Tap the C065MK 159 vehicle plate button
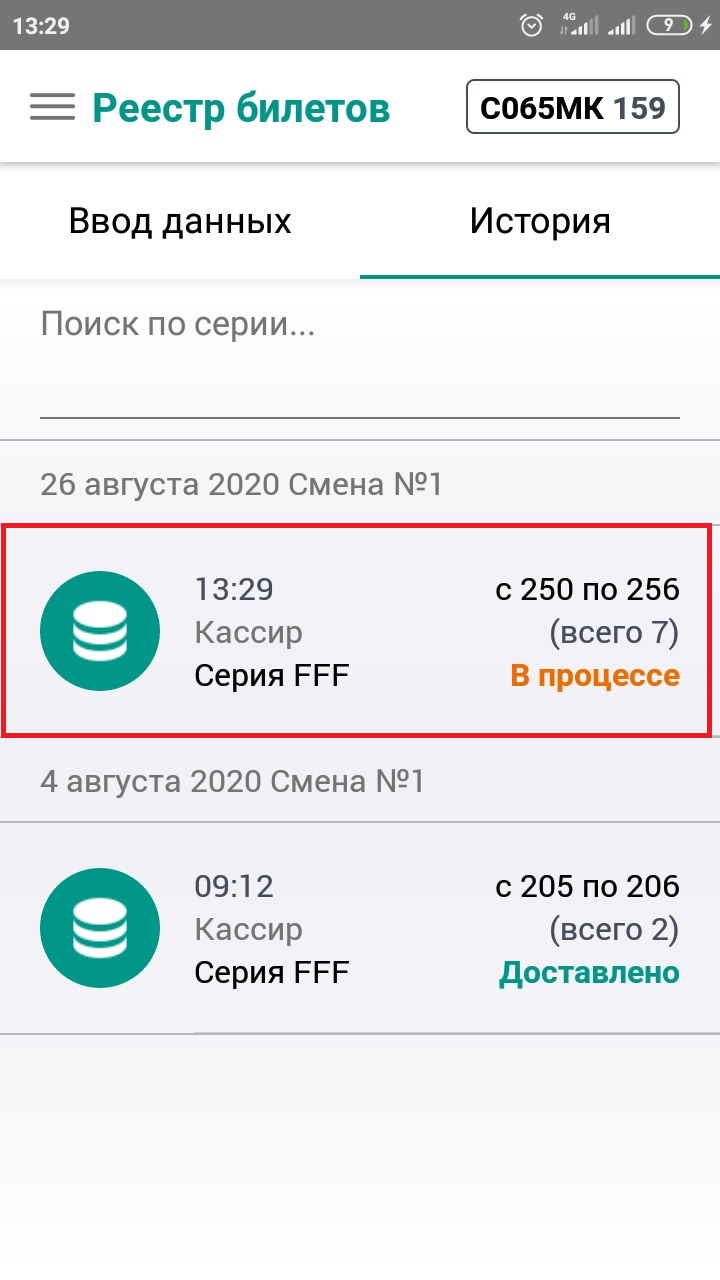The image size is (720, 1280). tap(573, 107)
